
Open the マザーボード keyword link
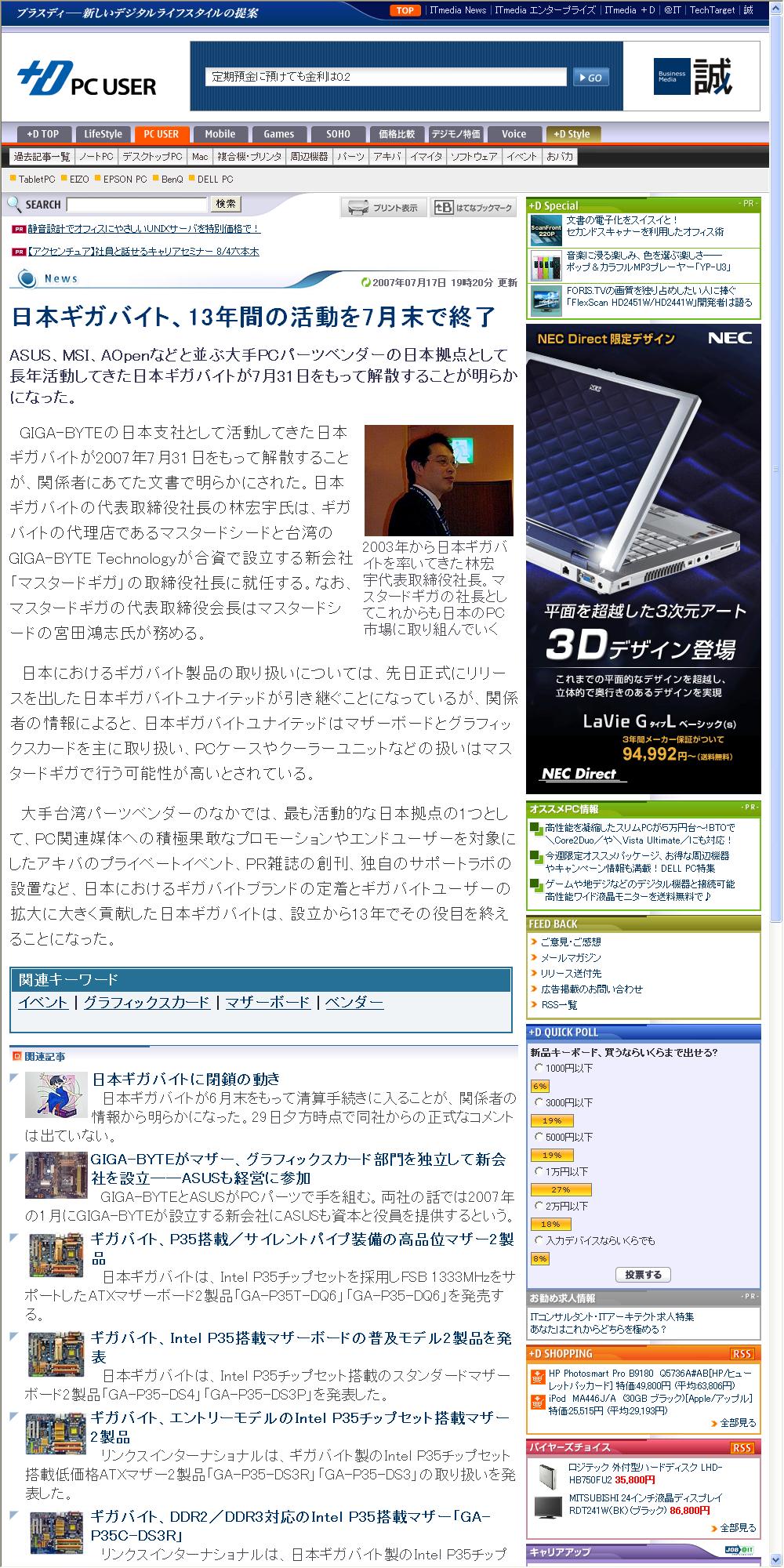pos(267,1002)
